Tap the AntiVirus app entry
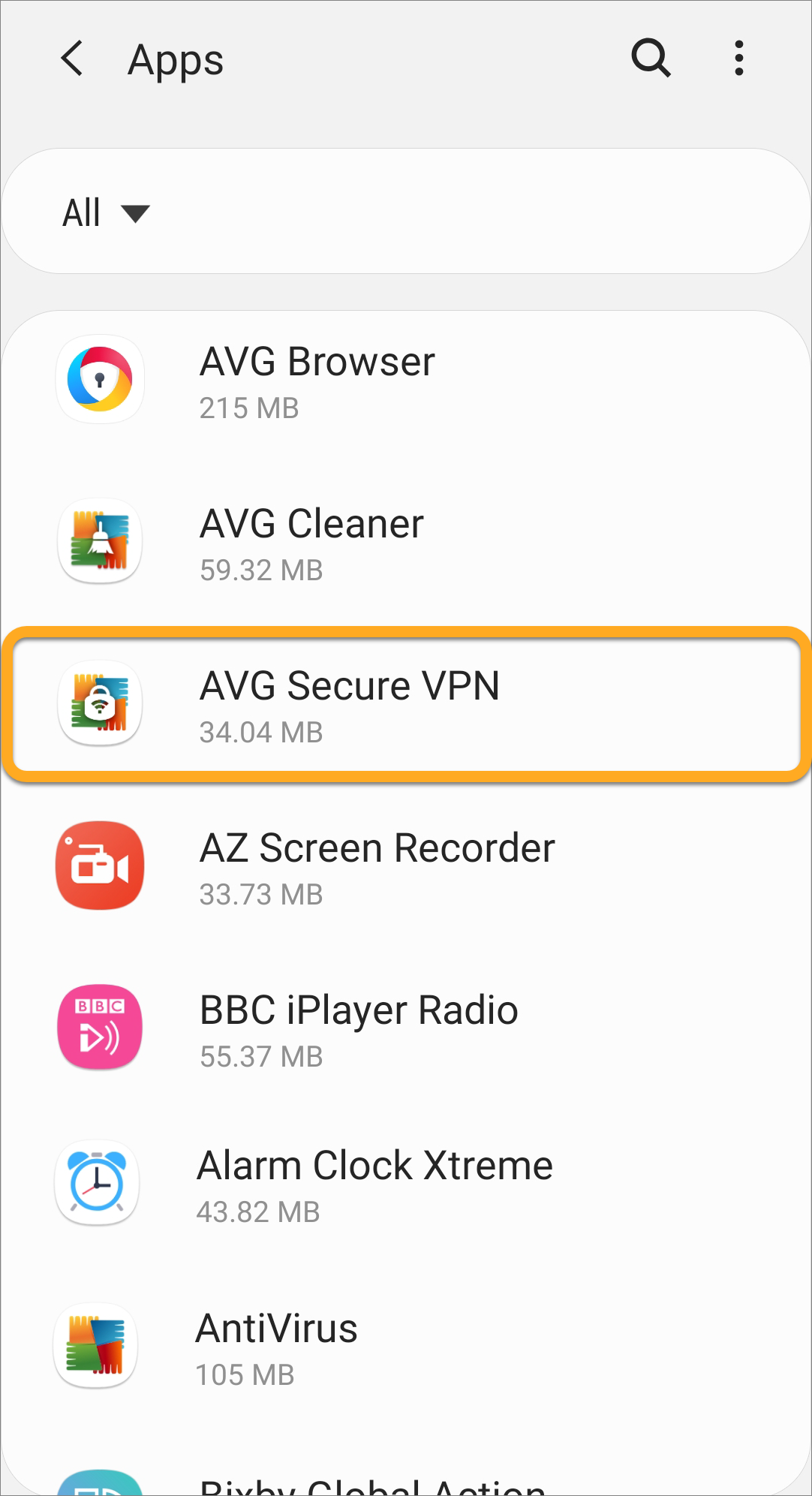The width and height of the screenshot is (812, 1496). [405, 1348]
